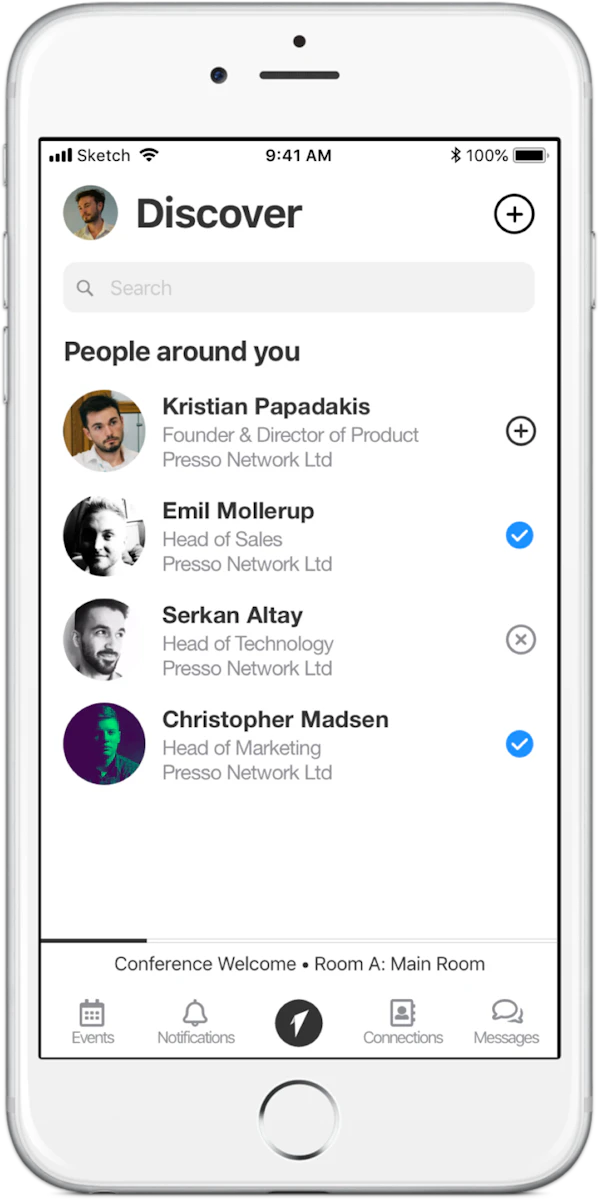Image resolution: width=598 pixels, height=1200 pixels.
Task: Add Kristian Papadakis with the plus icon
Action: (x=520, y=431)
